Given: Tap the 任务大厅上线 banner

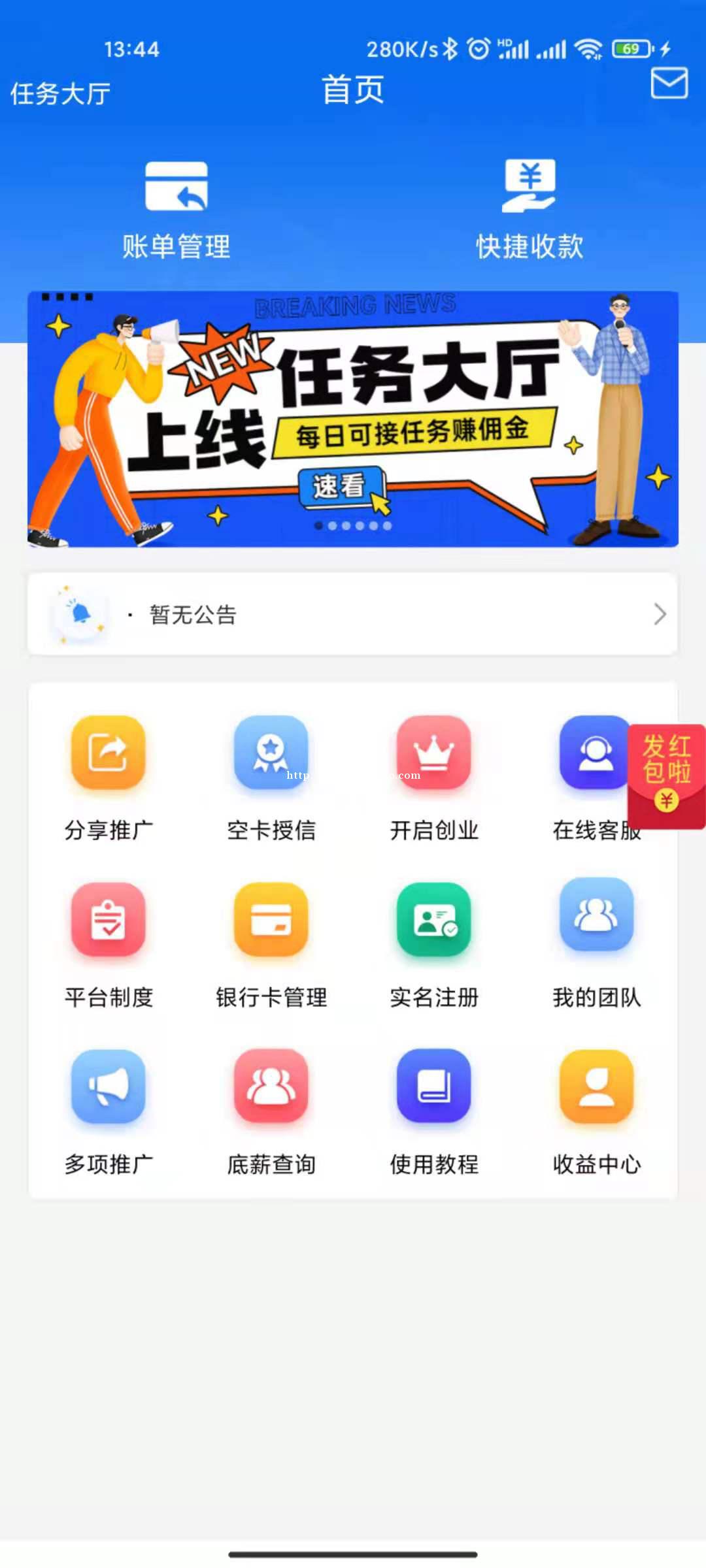Looking at the screenshot, I should click(x=353, y=419).
